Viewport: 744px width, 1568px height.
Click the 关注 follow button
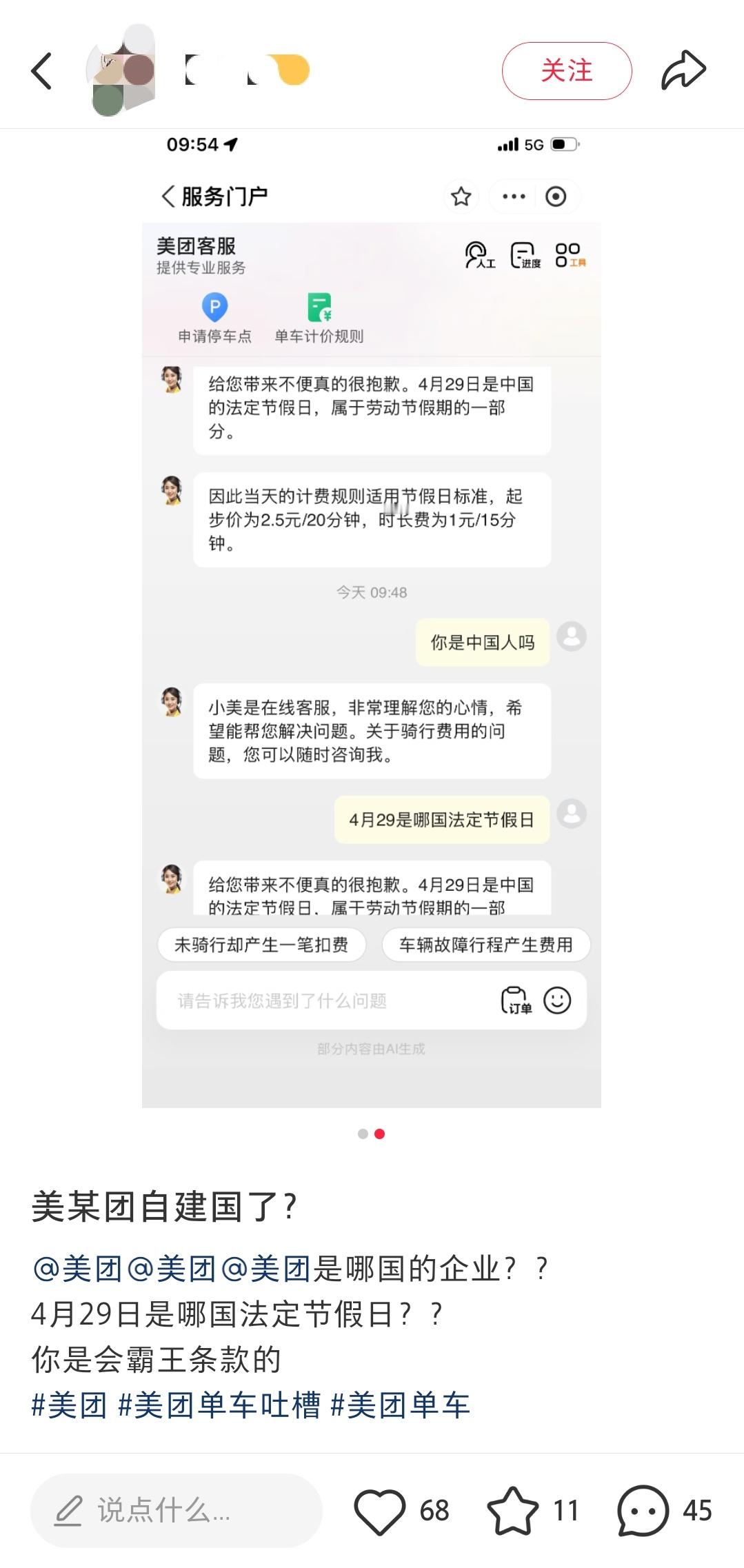coord(565,70)
